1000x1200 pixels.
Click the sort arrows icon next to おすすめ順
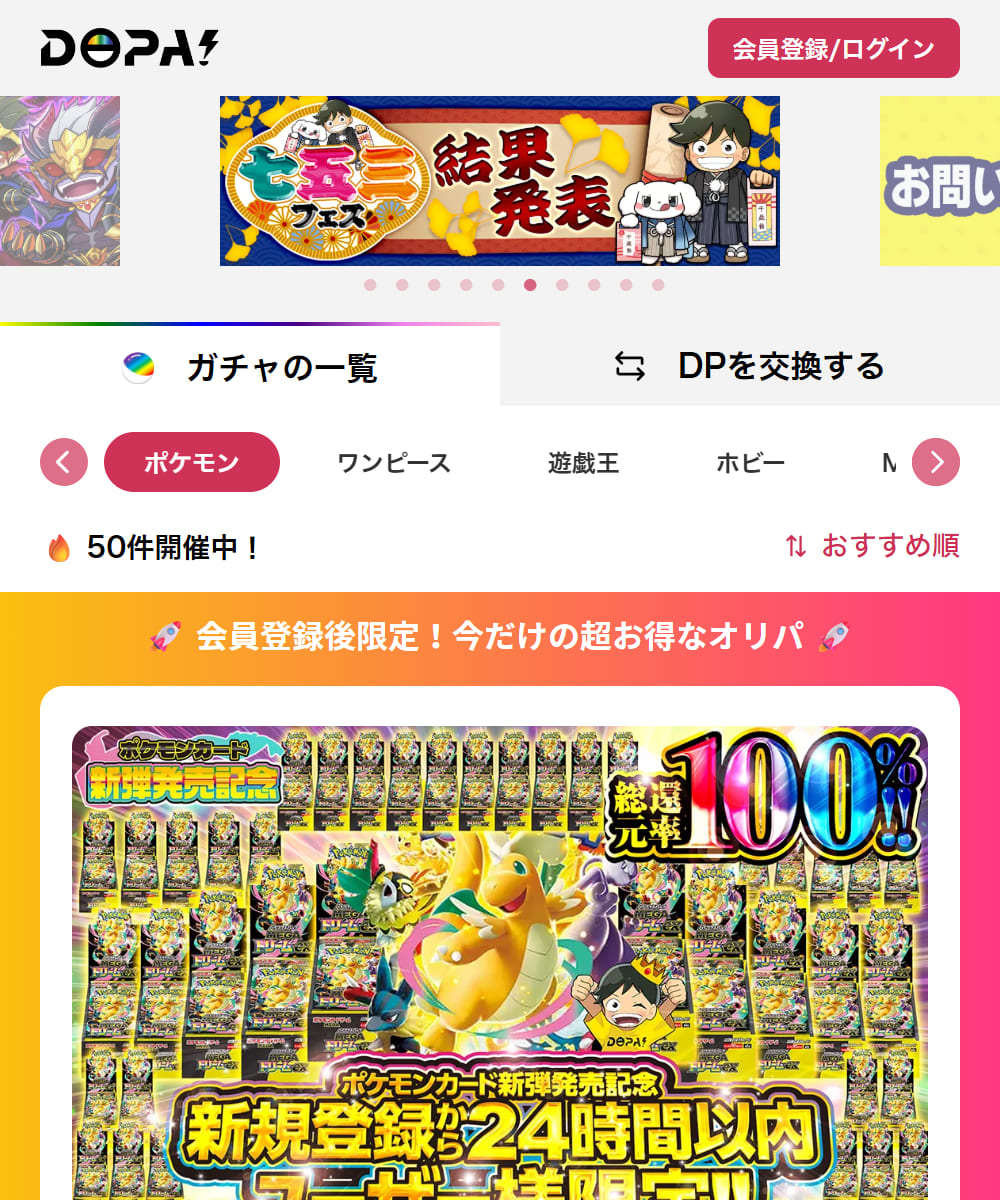pyautogui.click(x=795, y=546)
